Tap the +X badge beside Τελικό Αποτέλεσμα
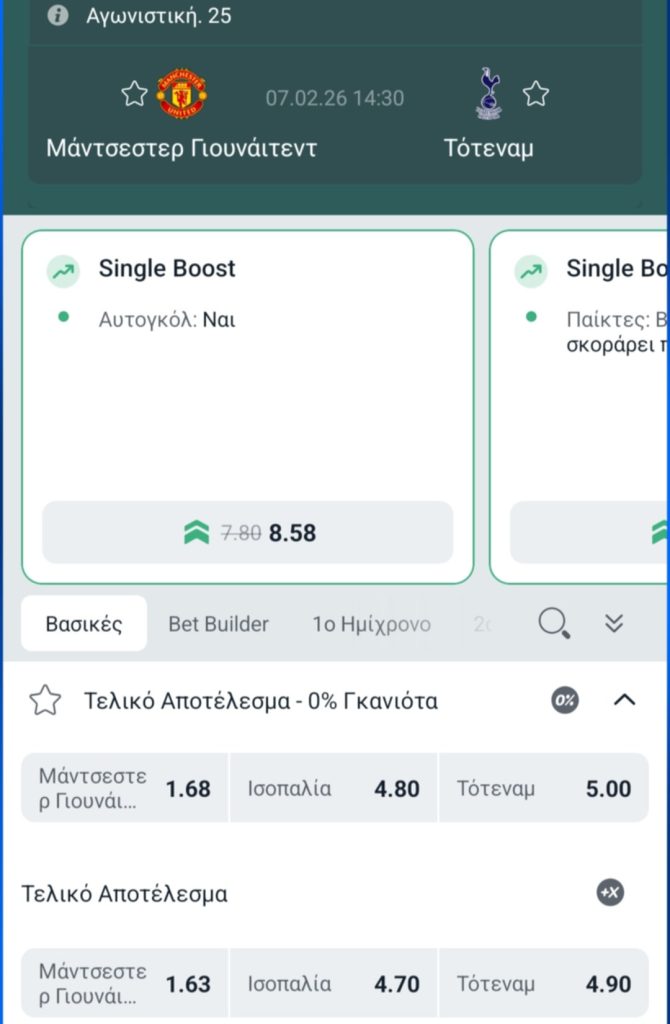This screenshot has height=1024, width=670. click(x=610, y=893)
